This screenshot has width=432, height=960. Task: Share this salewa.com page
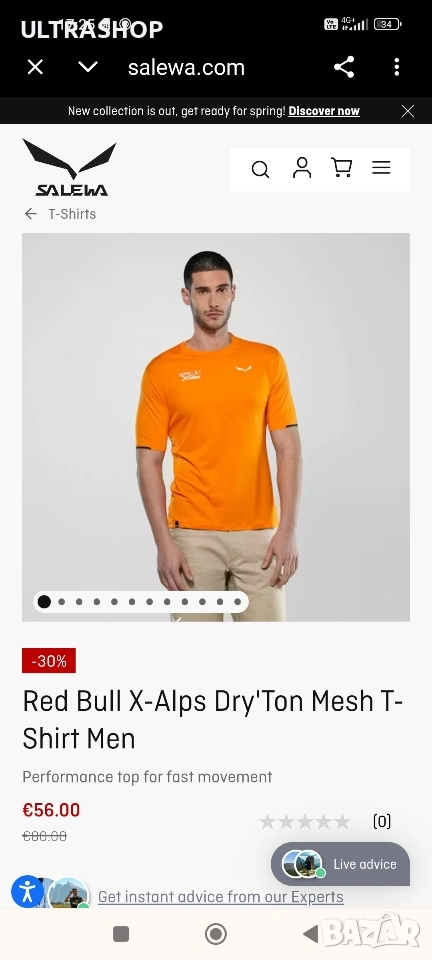pos(344,67)
